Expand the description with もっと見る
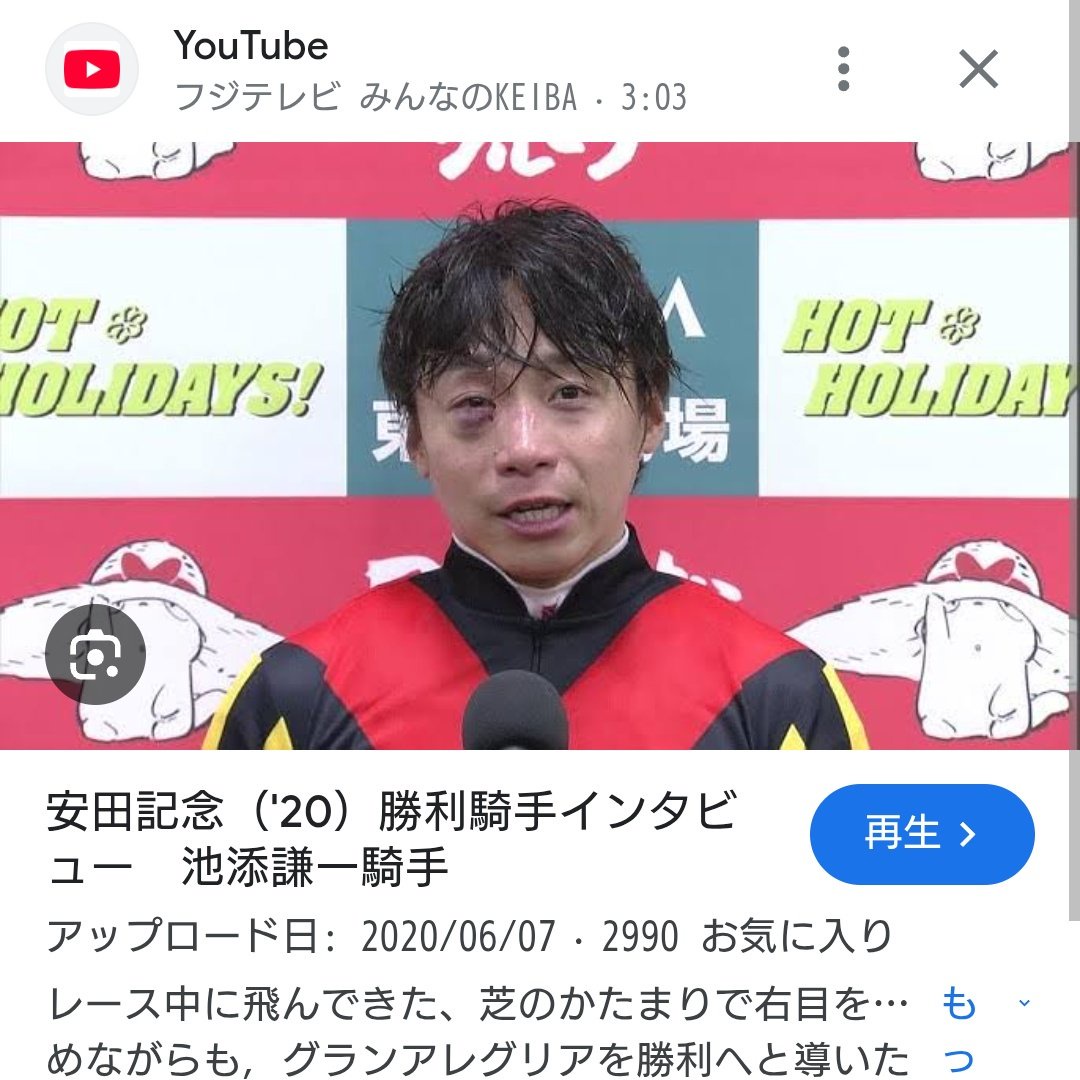The width and height of the screenshot is (1080, 1080). (x=961, y=1030)
